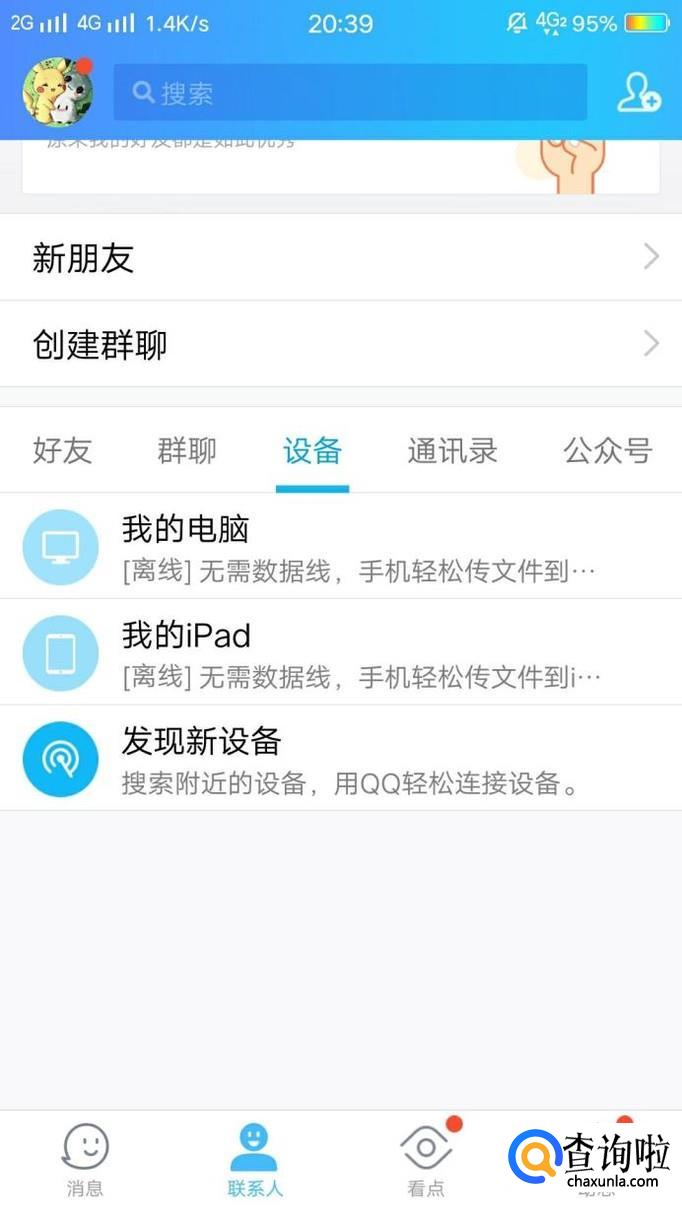Screen dimensions: 682x1212
Task: Open the 我的iPad device
Action: pos(340,653)
